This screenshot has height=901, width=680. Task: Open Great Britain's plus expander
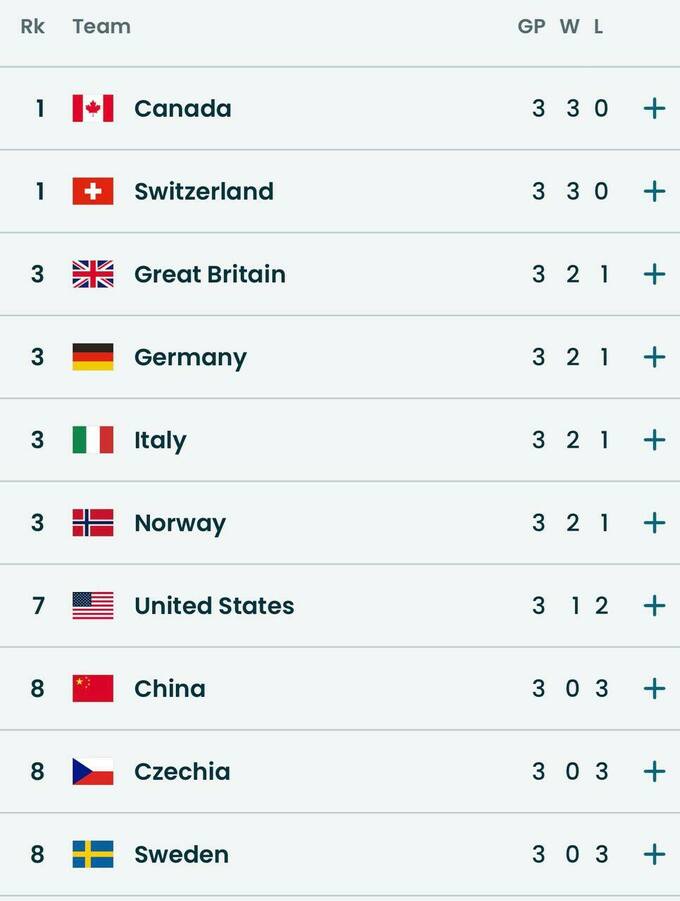(654, 274)
